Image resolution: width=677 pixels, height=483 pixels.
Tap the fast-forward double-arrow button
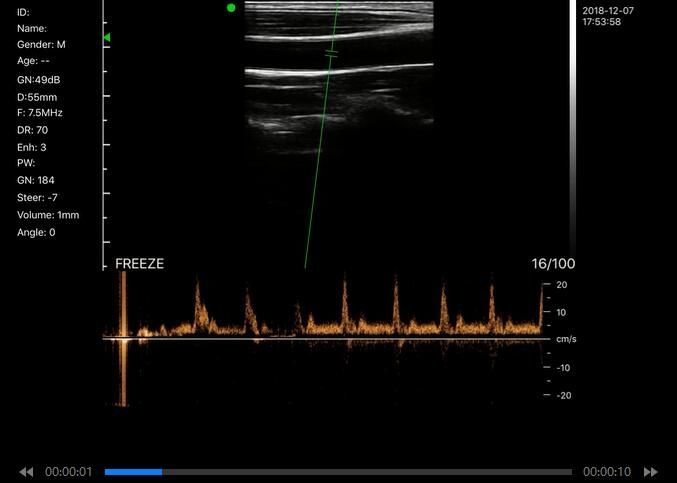(651, 472)
